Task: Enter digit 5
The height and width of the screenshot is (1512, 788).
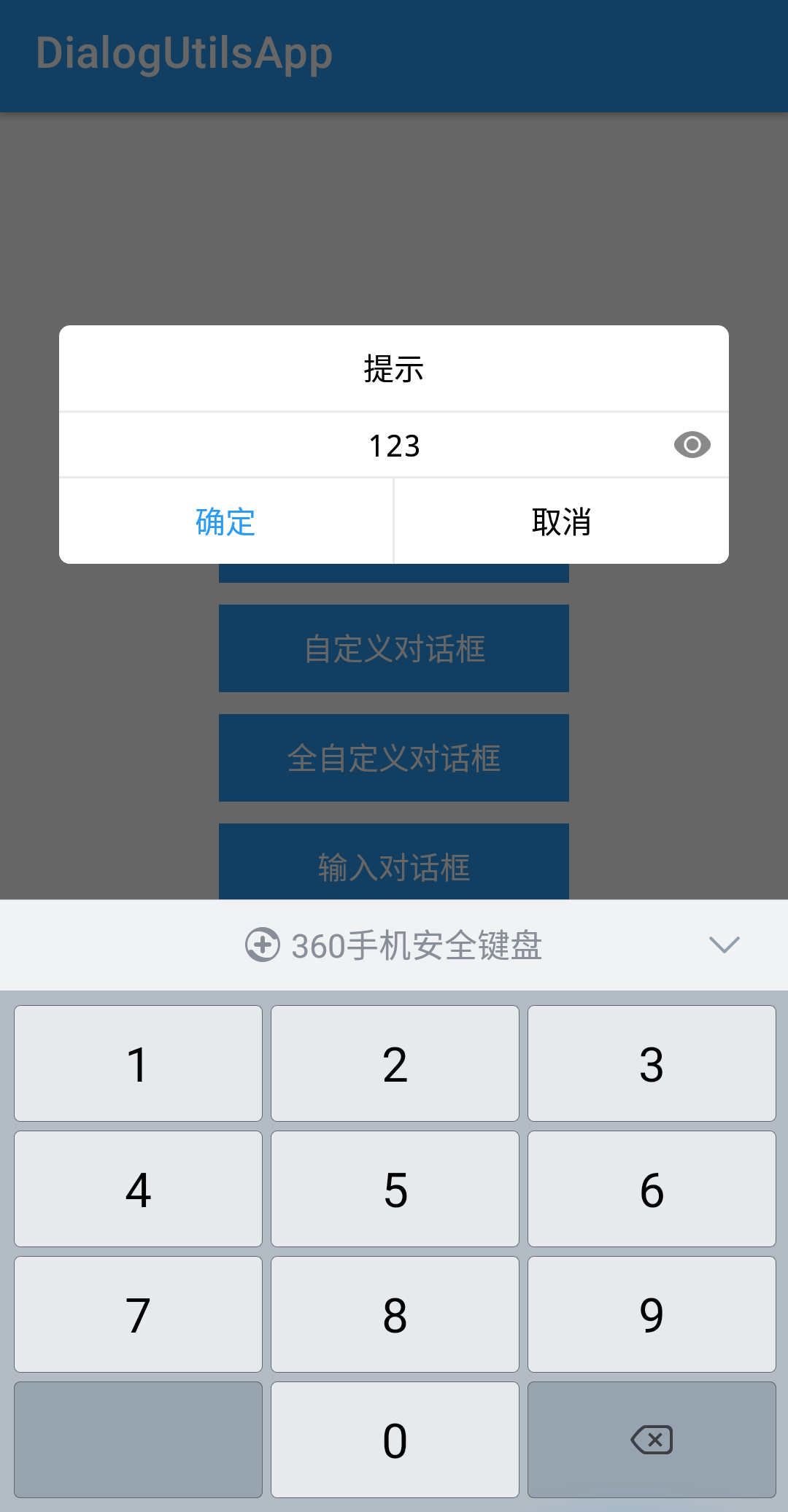Action: click(395, 1189)
